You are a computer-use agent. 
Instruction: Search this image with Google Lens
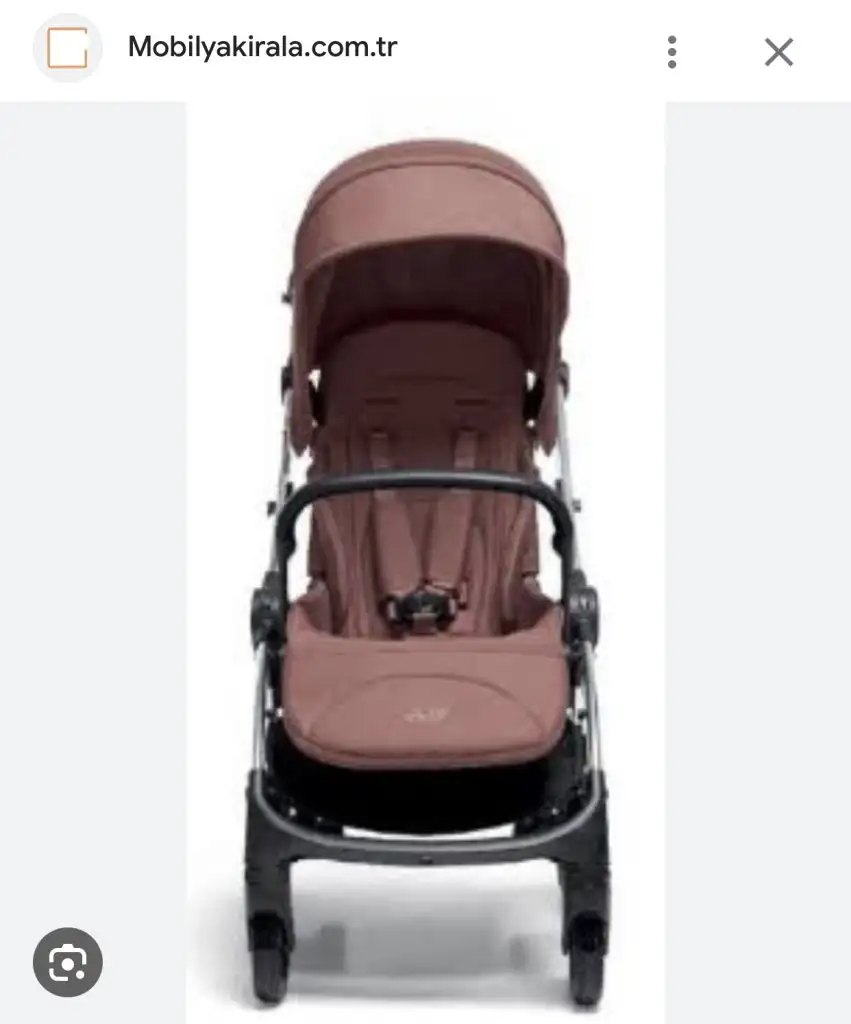(68, 963)
